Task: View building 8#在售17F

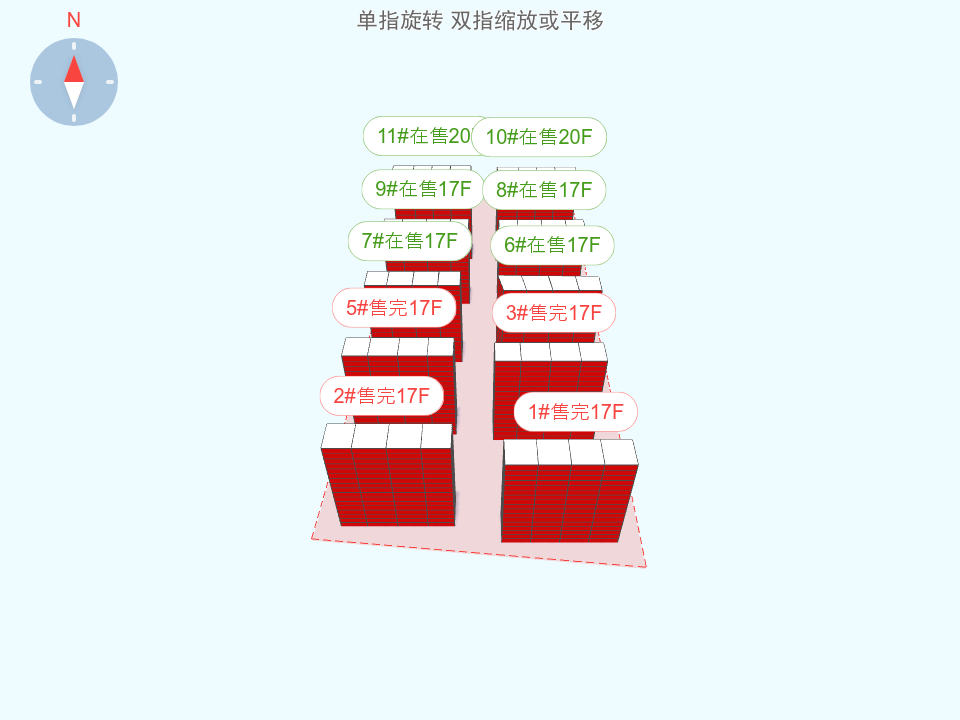Action: 544,190
